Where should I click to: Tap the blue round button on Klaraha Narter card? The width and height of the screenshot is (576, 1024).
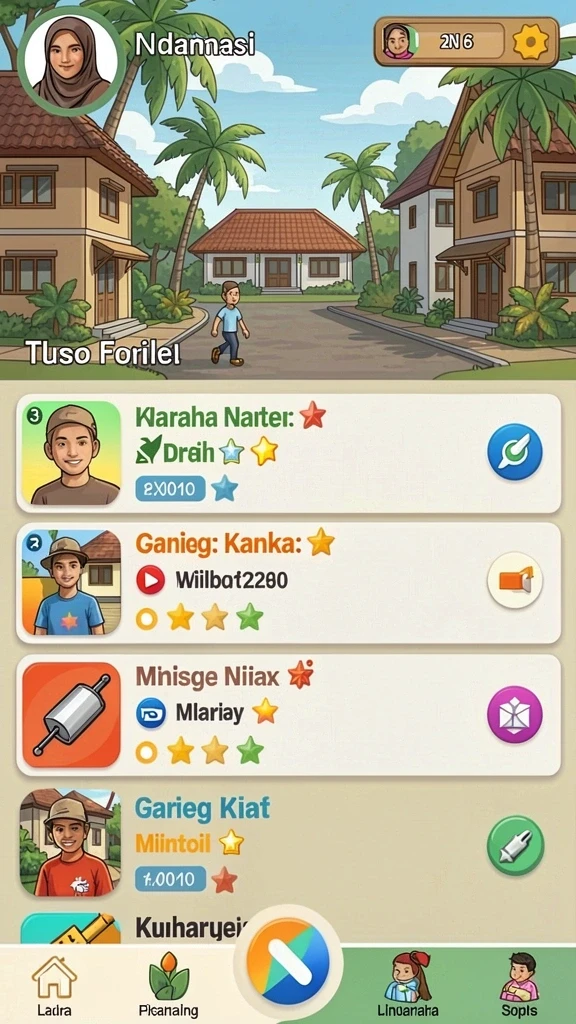point(515,452)
